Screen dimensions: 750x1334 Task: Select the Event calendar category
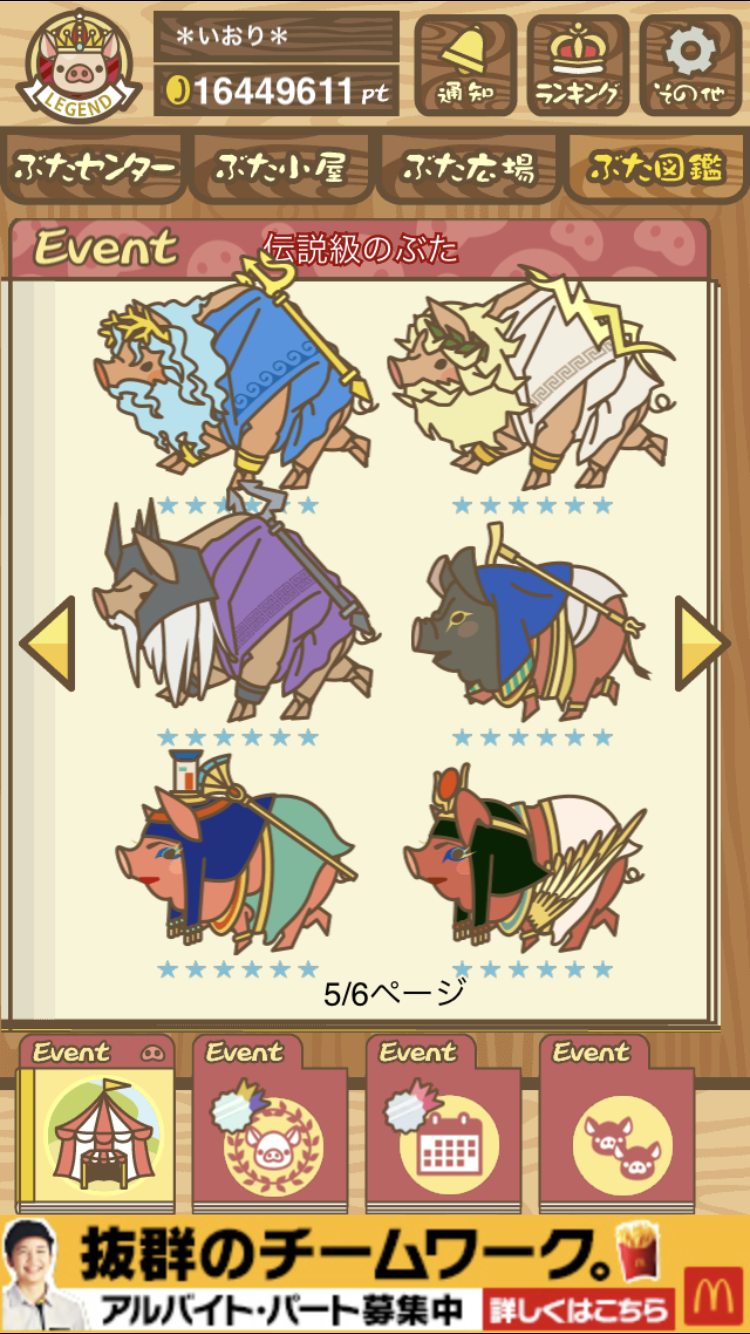click(x=443, y=1124)
